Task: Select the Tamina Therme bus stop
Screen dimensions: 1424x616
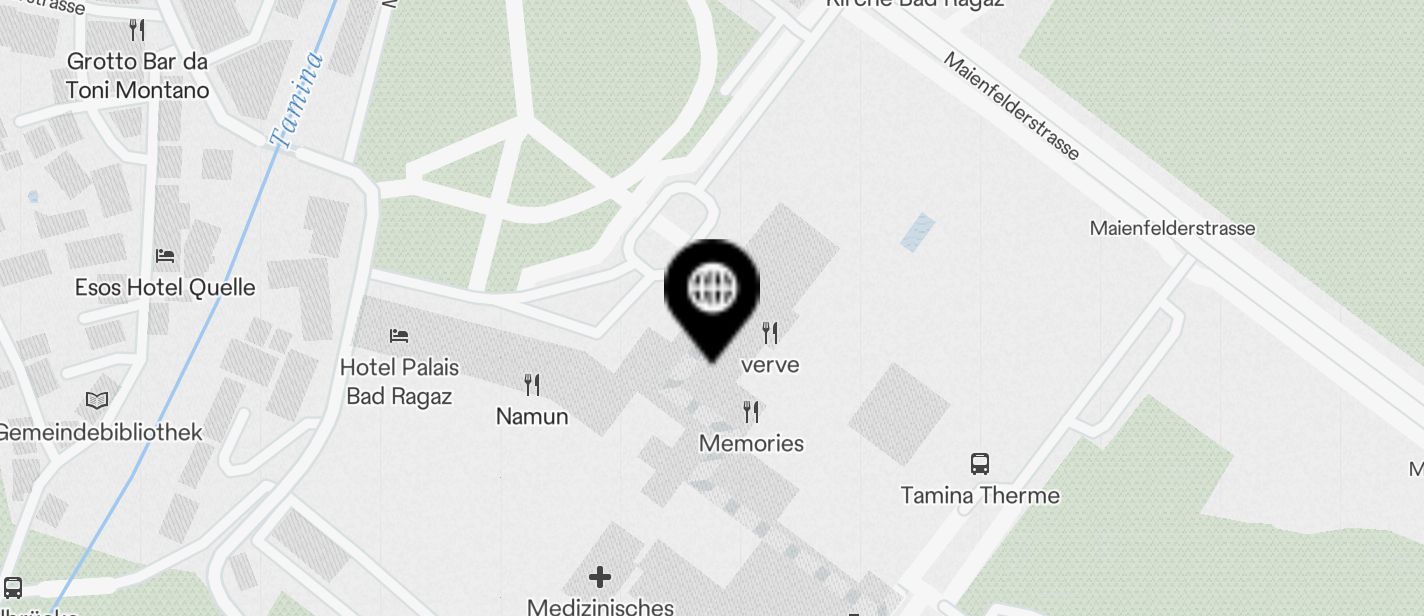Action: (980, 464)
